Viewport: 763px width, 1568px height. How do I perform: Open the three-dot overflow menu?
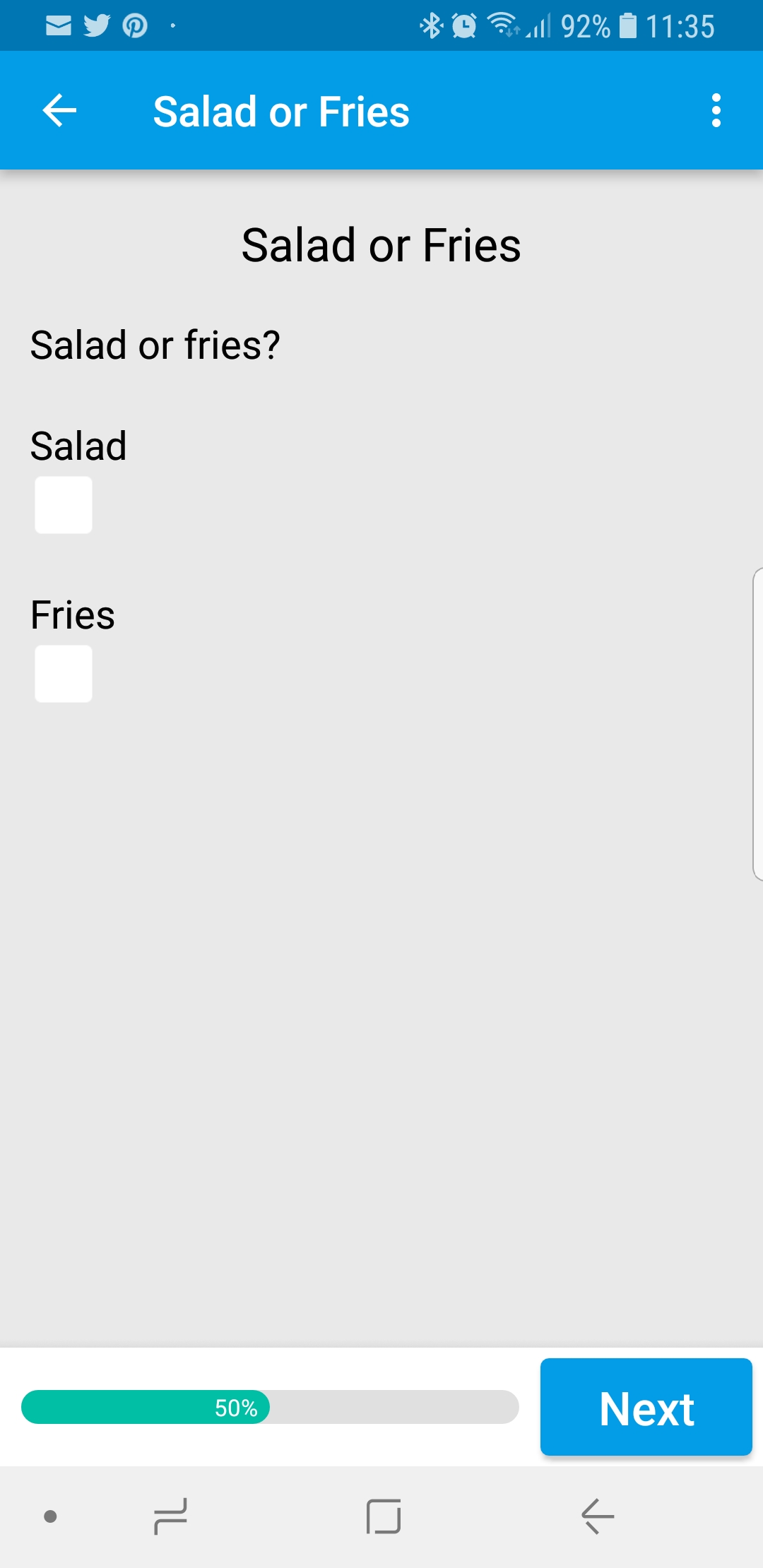click(x=716, y=111)
